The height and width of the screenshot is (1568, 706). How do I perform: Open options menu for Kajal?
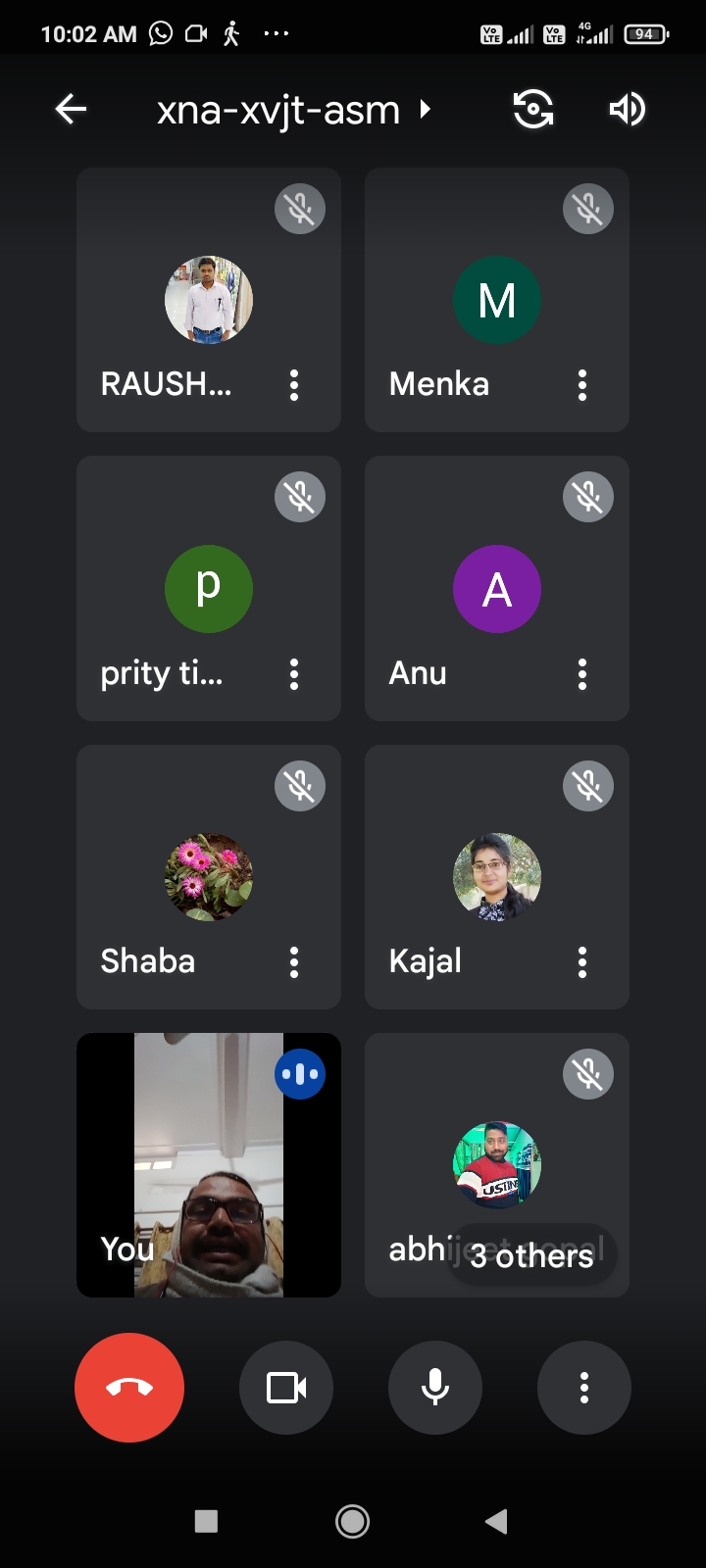[x=582, y=962]
